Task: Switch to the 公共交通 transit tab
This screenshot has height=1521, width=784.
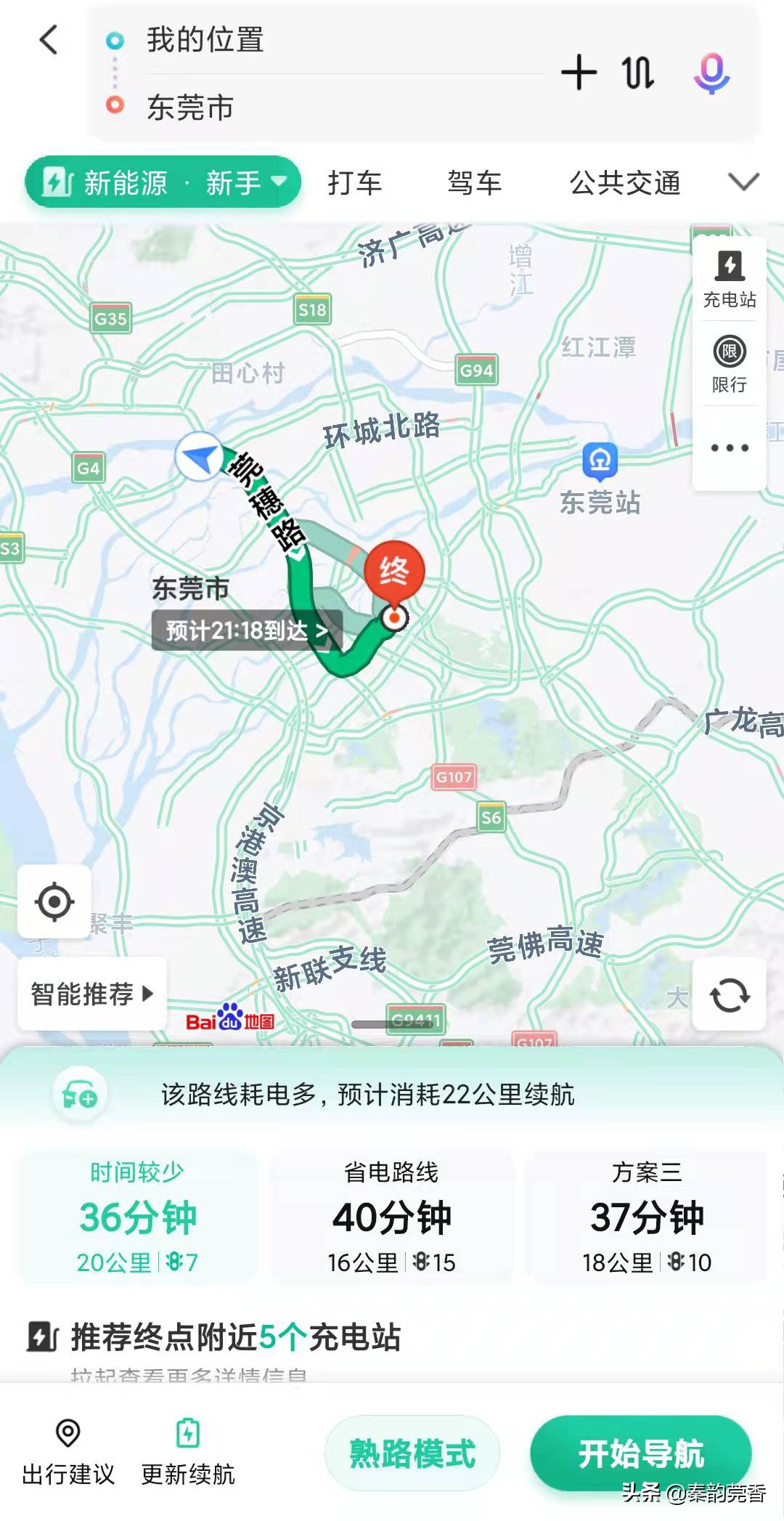Action: pos(625,182)
